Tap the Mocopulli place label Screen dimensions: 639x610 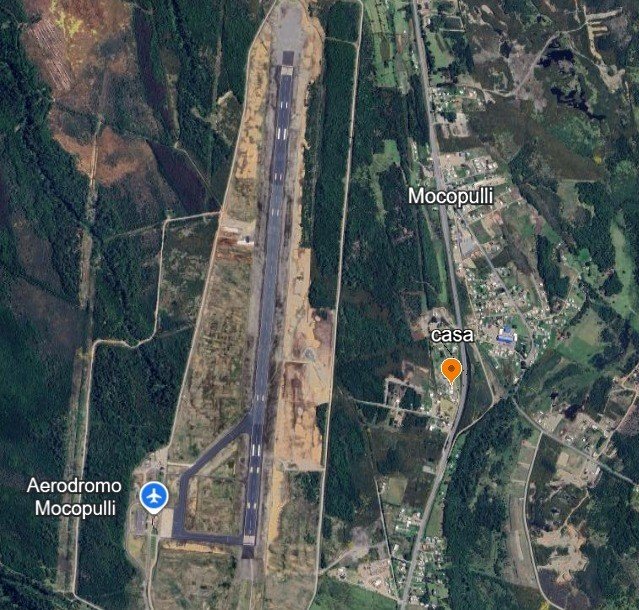click(x=450, y=196)
